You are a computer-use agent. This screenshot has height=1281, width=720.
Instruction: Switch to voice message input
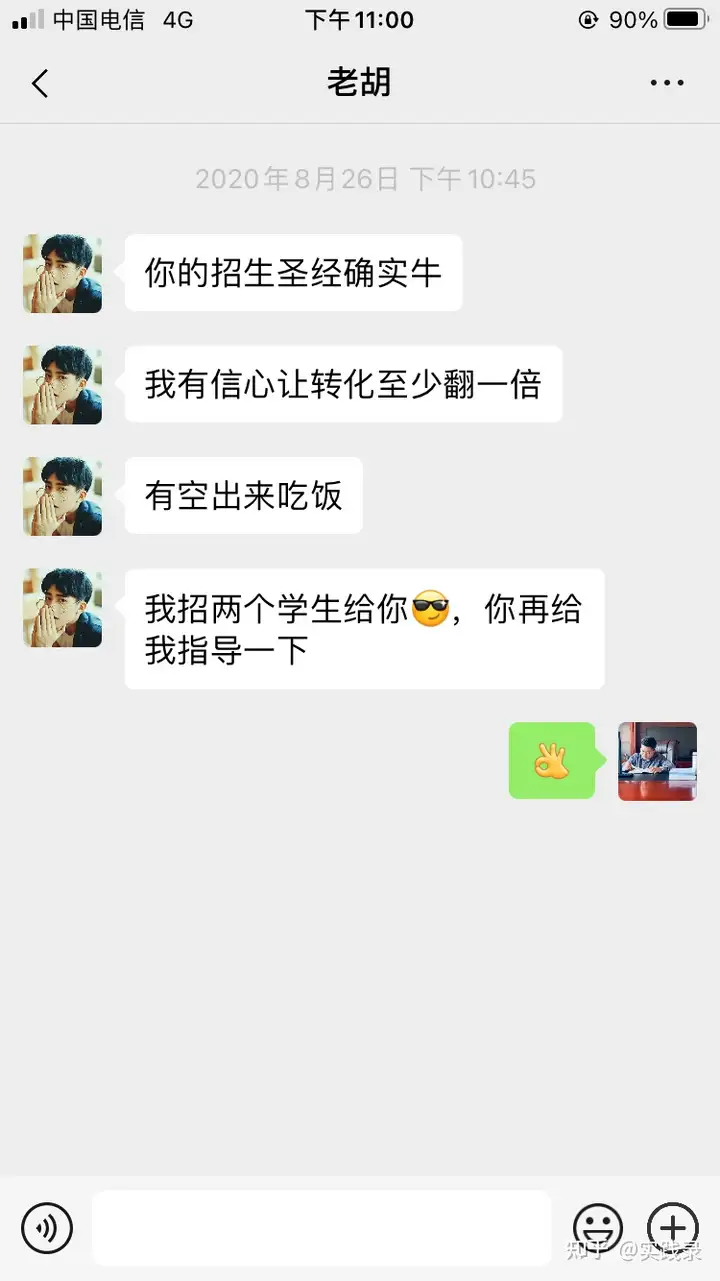coord(47,1227)
